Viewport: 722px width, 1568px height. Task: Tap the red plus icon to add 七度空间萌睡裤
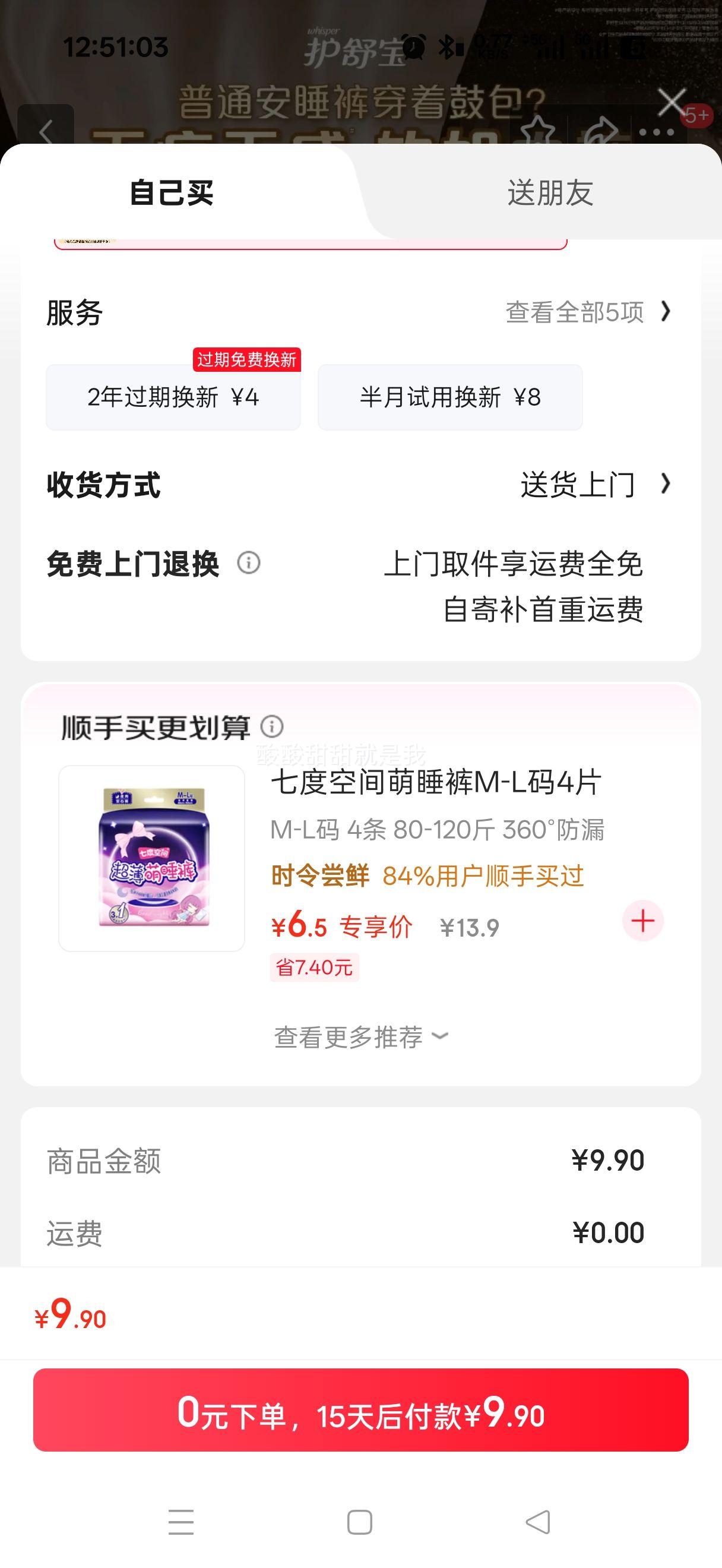coord(643,921)
